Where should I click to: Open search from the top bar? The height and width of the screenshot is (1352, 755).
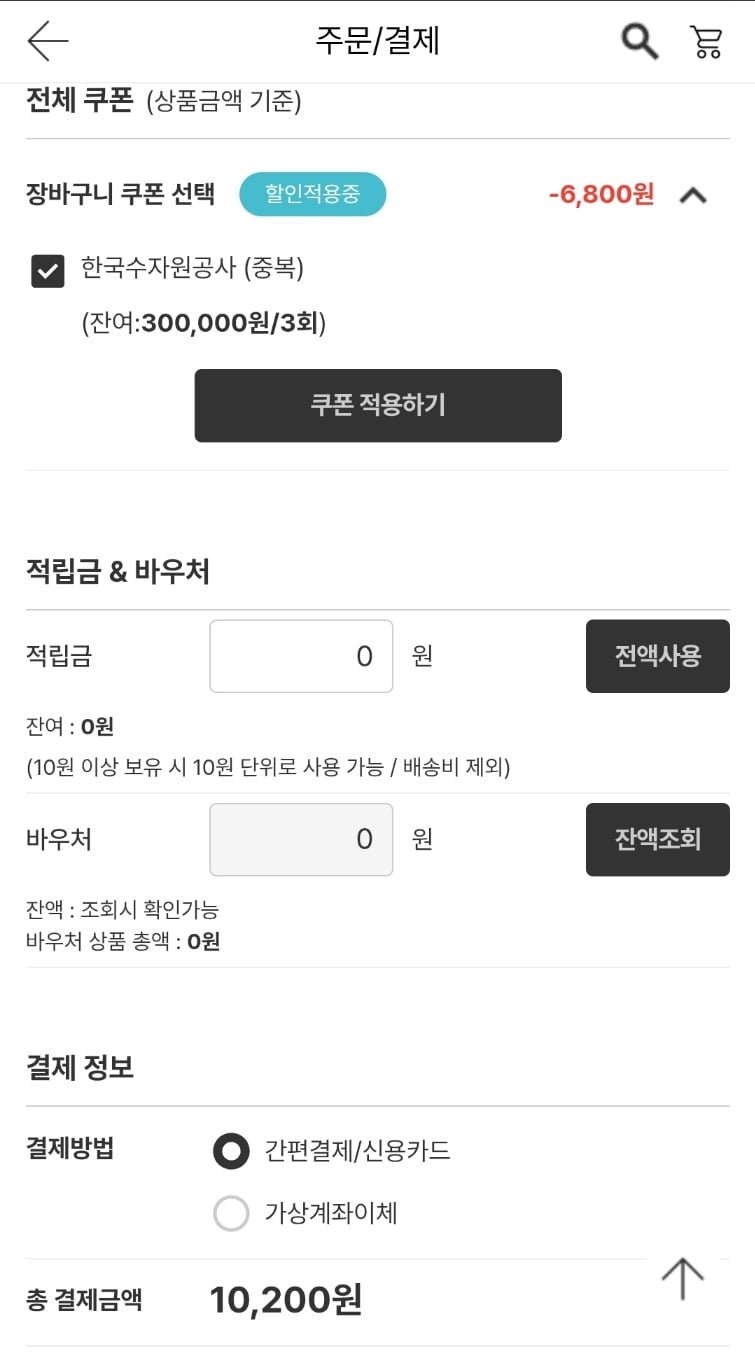[637, 42]
